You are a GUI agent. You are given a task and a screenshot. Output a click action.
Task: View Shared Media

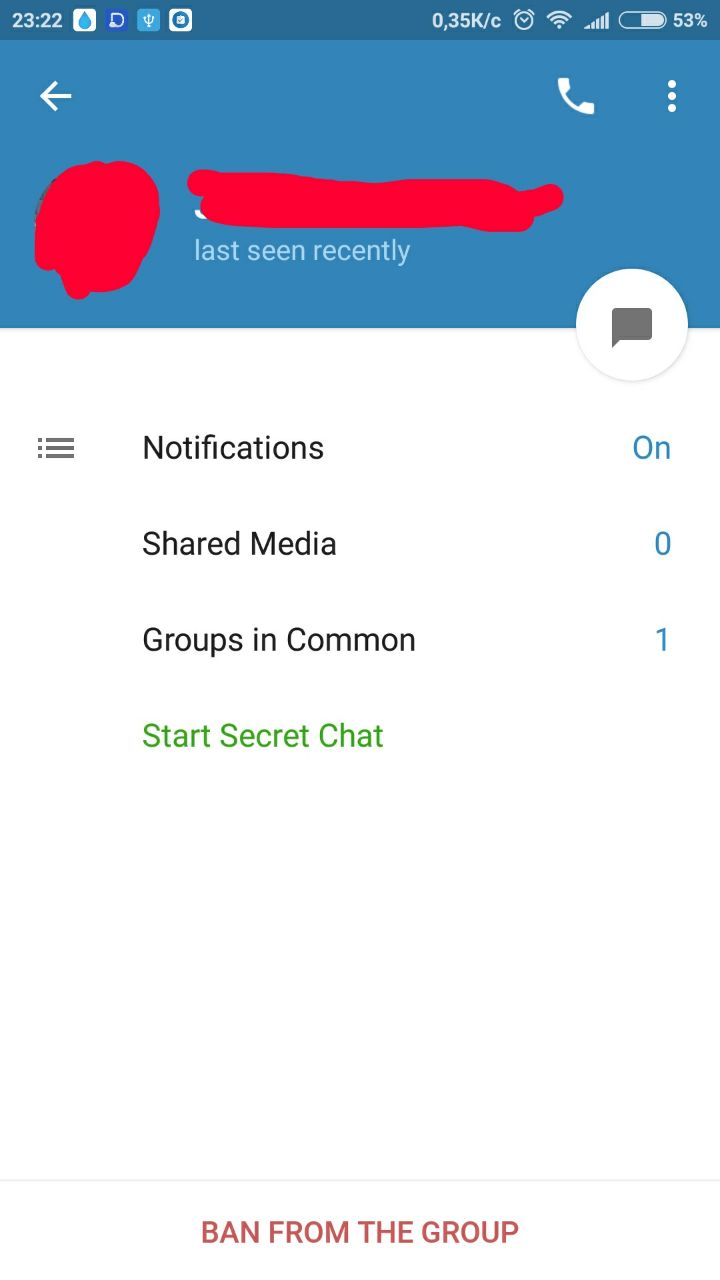tap(360, 544)
